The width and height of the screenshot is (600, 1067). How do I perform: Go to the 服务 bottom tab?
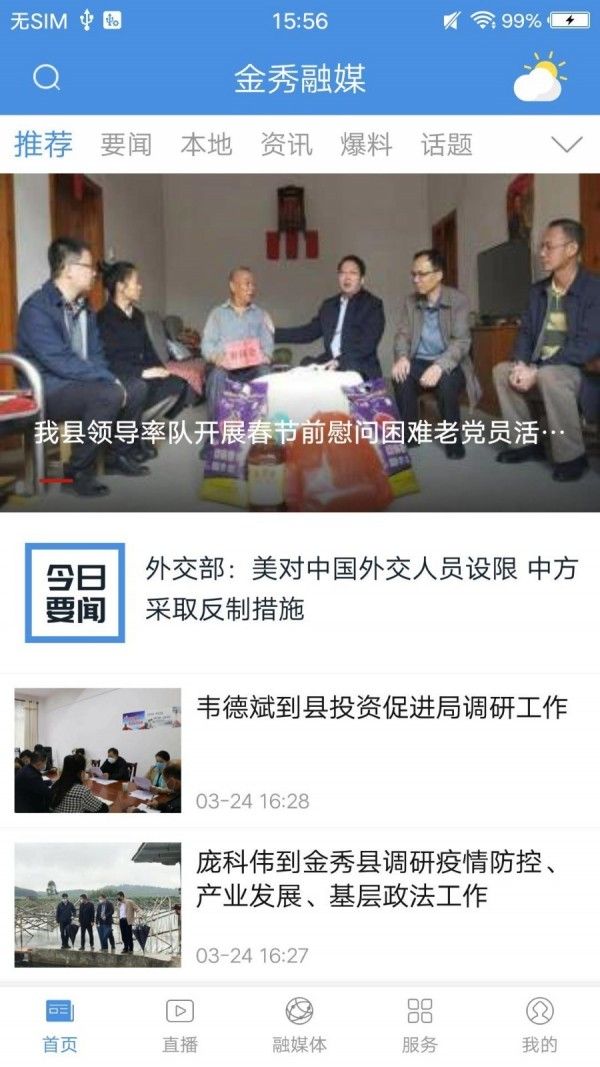pos(420,1024)
